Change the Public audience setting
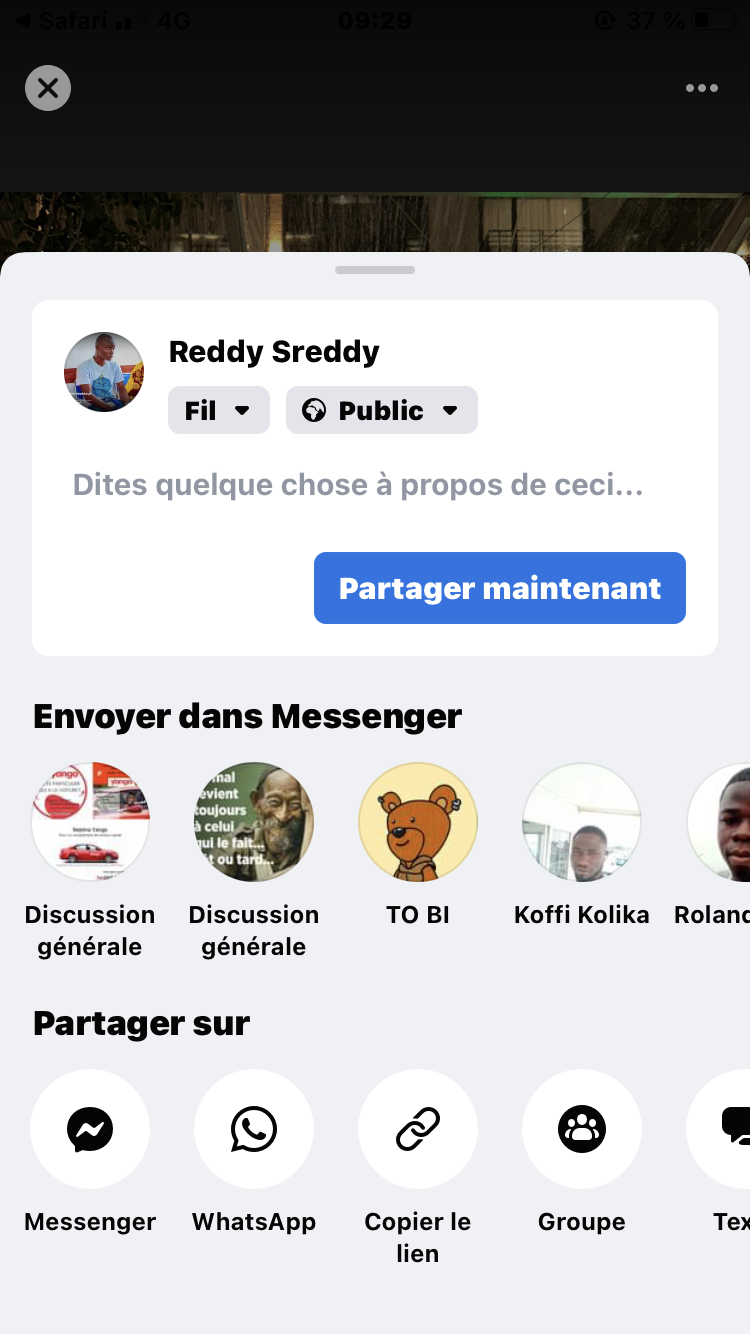The width and height of the screenshot is (750, 1334). (x=381, y=410)
